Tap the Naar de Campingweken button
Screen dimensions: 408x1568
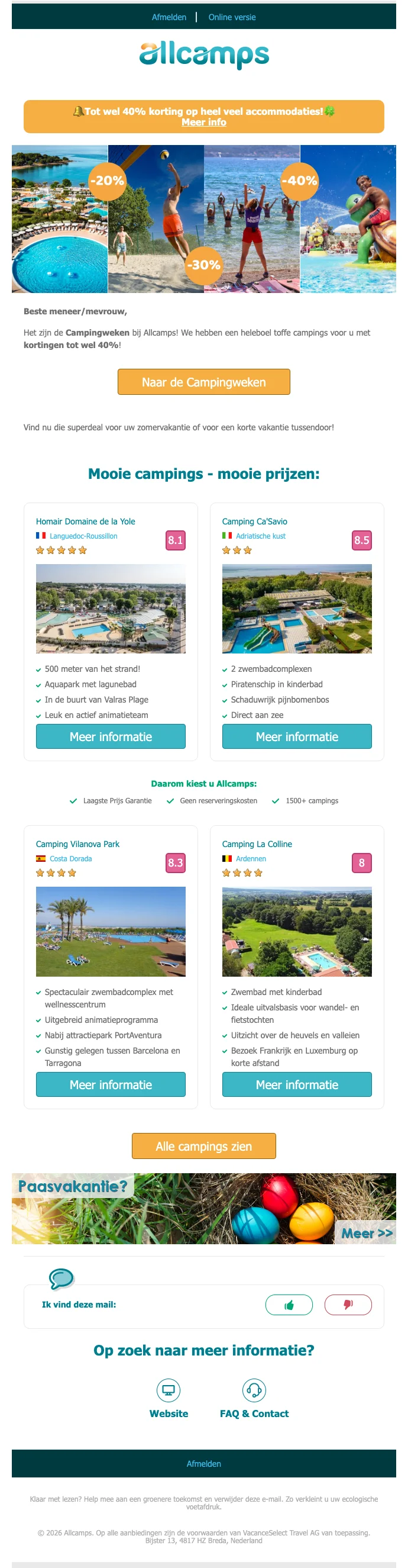203,382
